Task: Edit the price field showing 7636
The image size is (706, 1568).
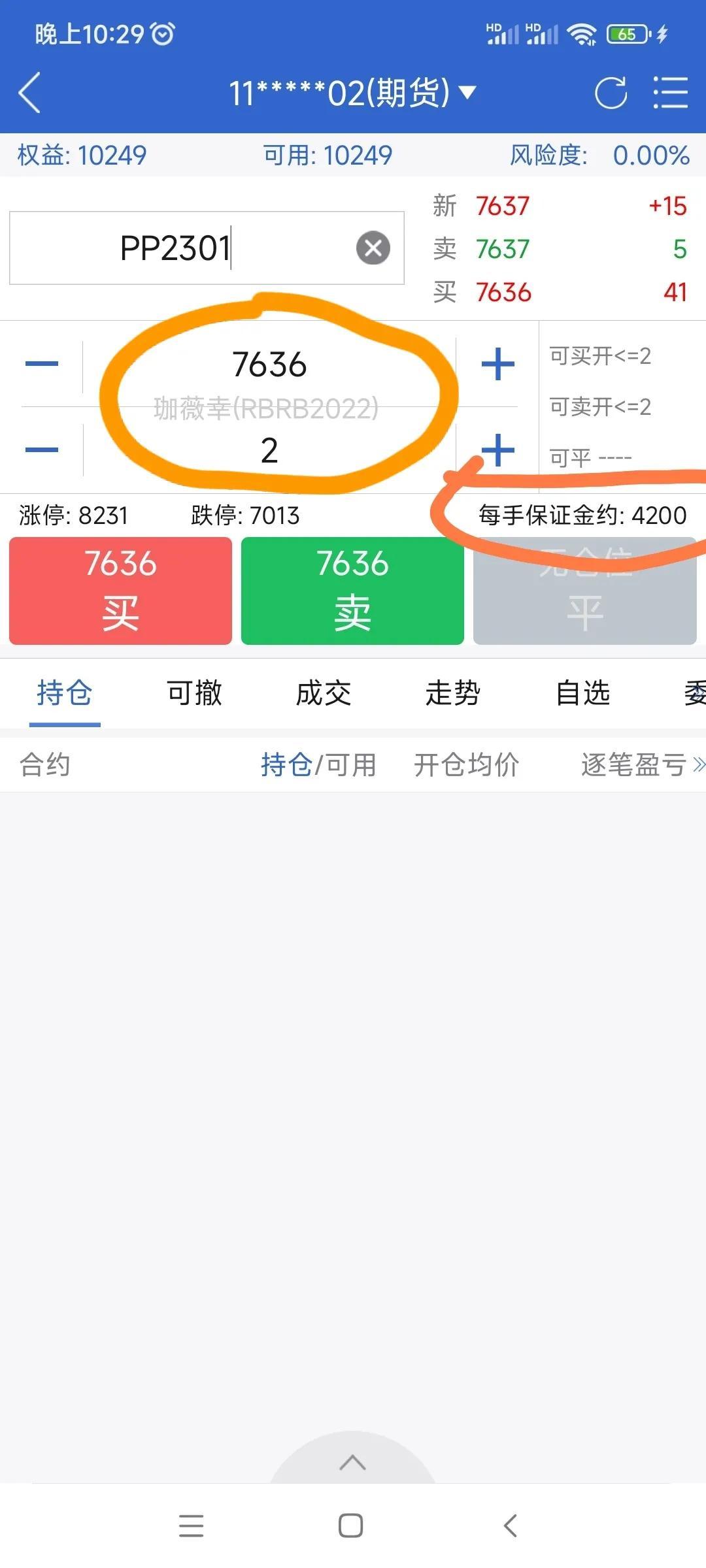Action: pyautogui.click(x=269, y=364)
